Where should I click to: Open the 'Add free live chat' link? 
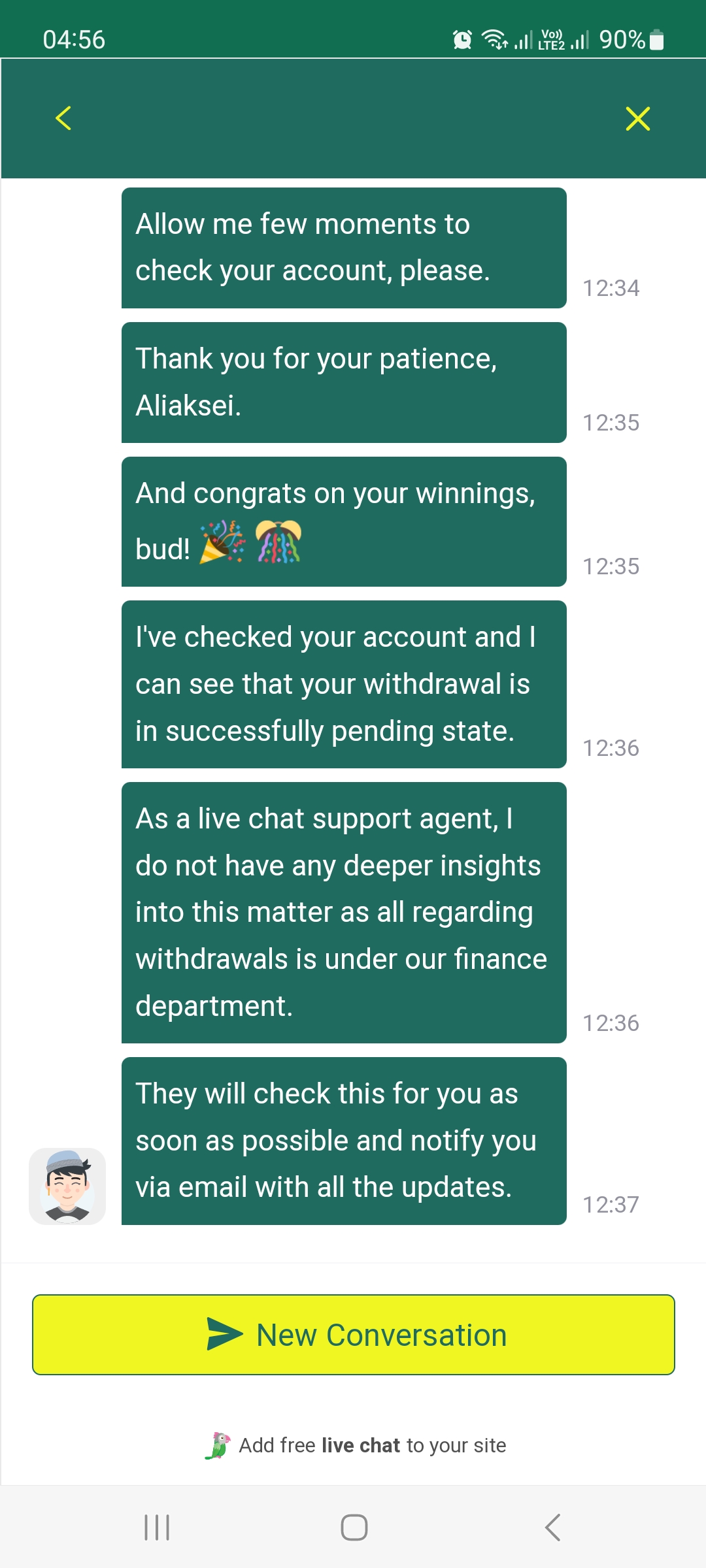356,1445
